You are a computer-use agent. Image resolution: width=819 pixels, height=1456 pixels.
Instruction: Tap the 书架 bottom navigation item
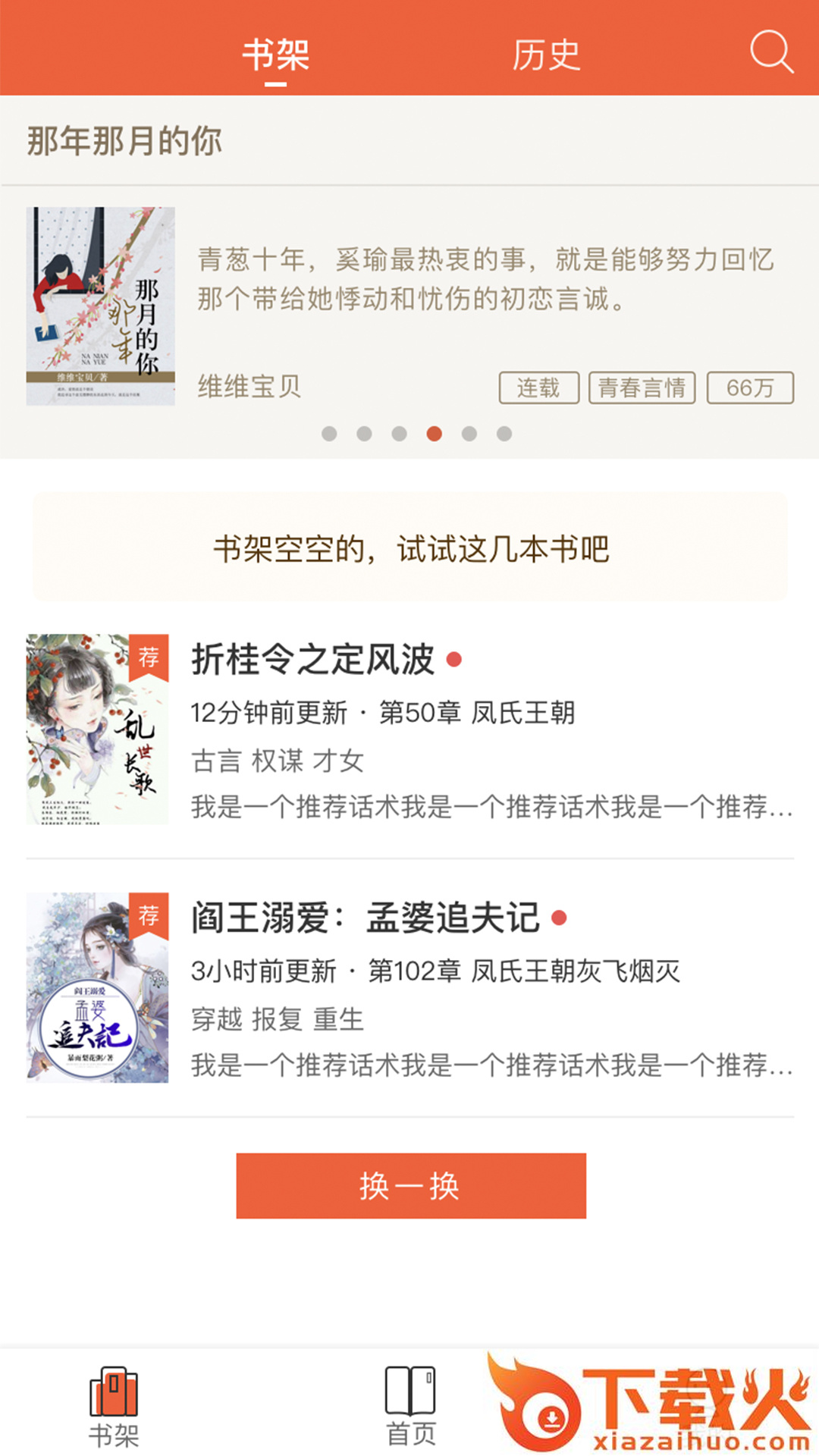point(114,1405)
